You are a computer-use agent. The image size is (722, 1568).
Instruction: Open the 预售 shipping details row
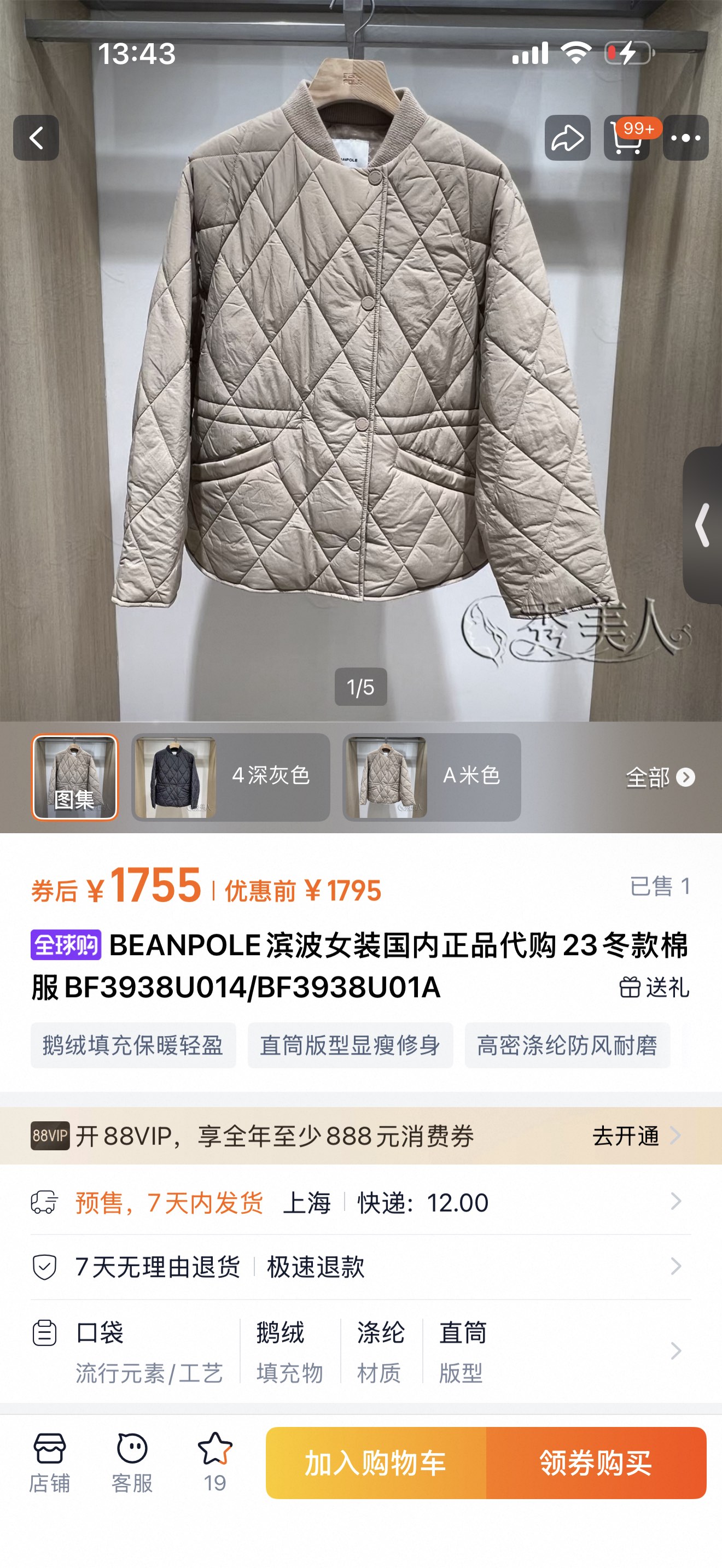361,1203
